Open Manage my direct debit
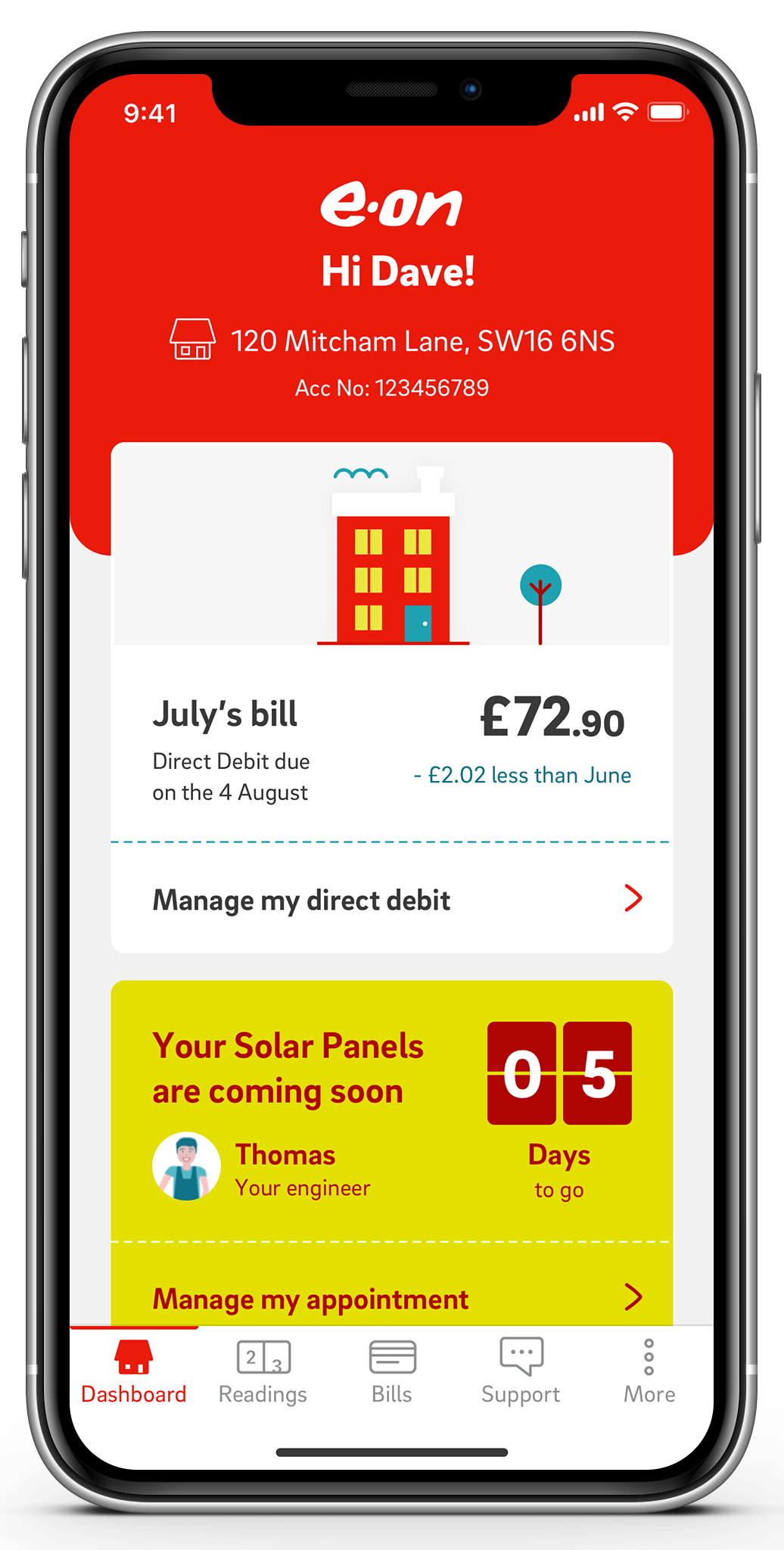Viewport: 784px width, 1550px height. [391, 899]
